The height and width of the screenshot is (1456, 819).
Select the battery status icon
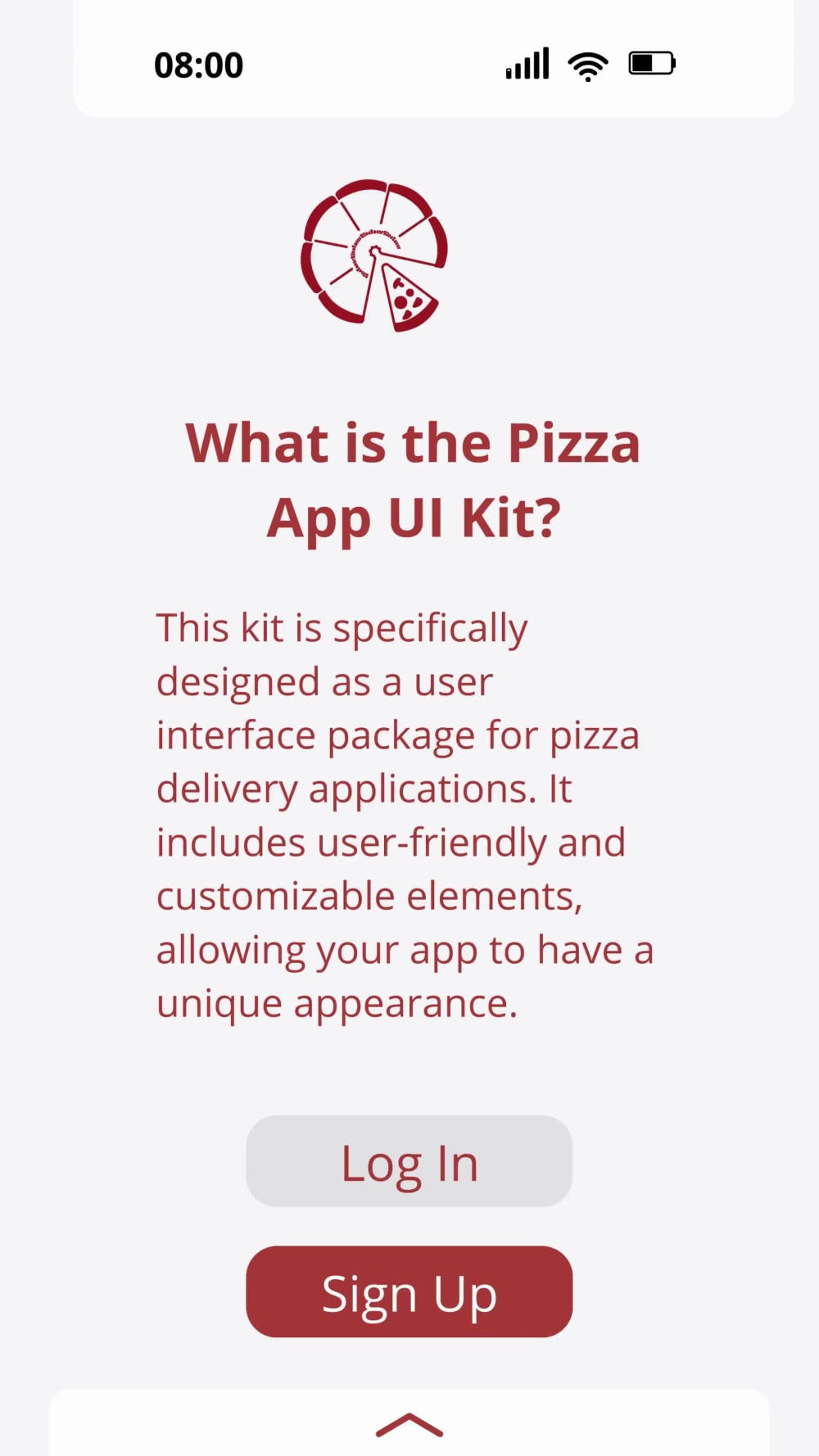coord(653,62)
